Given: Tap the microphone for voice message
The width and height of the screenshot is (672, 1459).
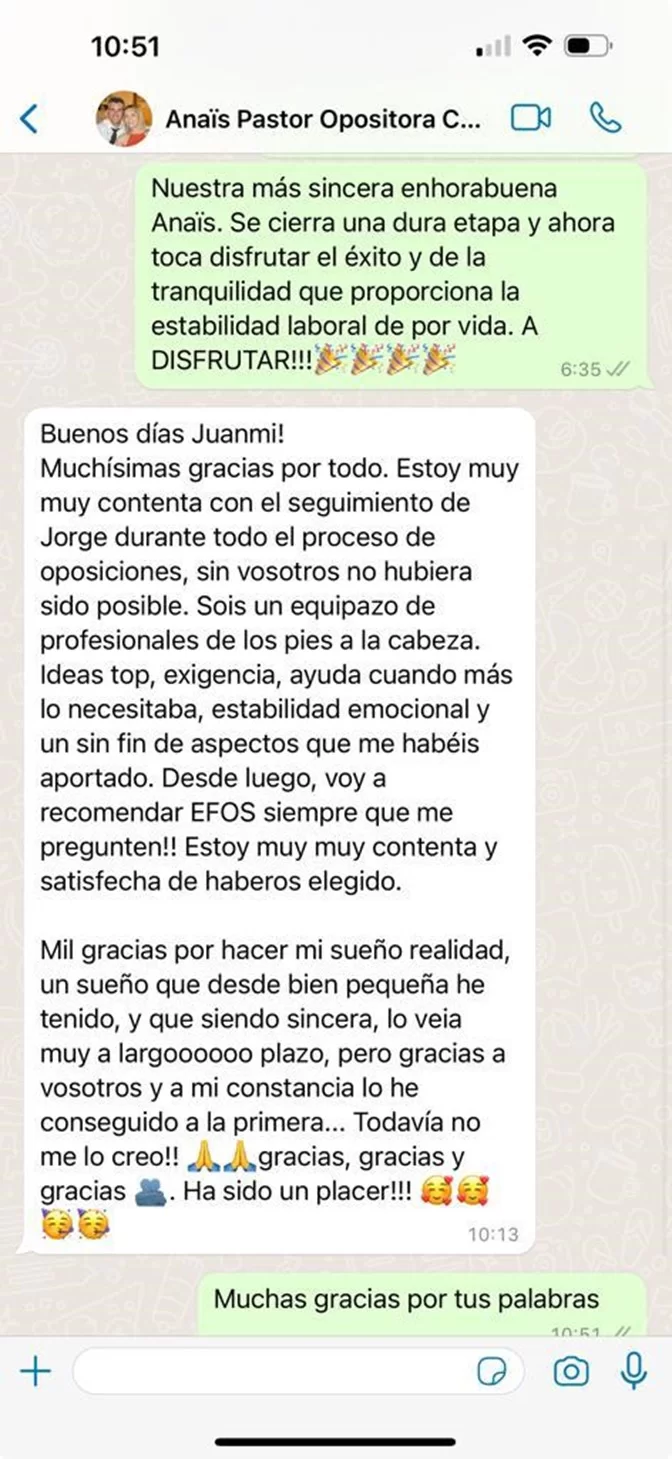Looking at the screenshot, I should (x=634, y=1371).
